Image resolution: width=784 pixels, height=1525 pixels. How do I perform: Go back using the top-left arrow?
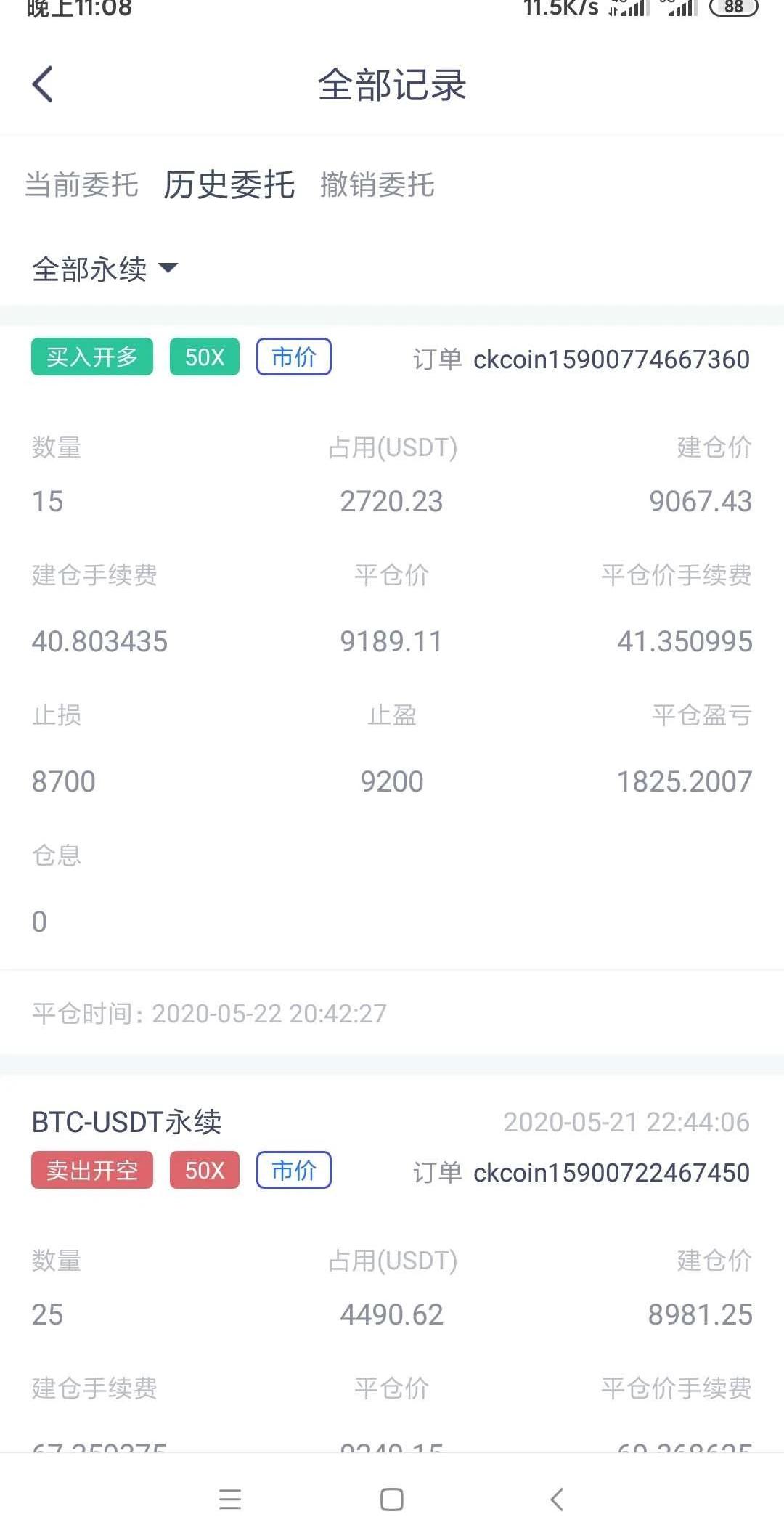click(x=43, y=84)
